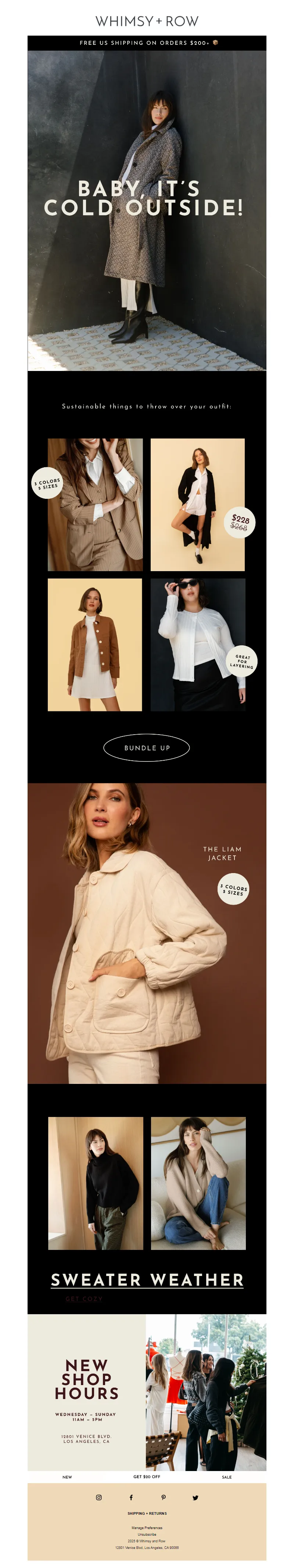Image resolution: width=294 pixels, height=1568 pixels.
Task: Open the white layering cardigan photo
Action: pyautogui.click(x=197, y=644)
